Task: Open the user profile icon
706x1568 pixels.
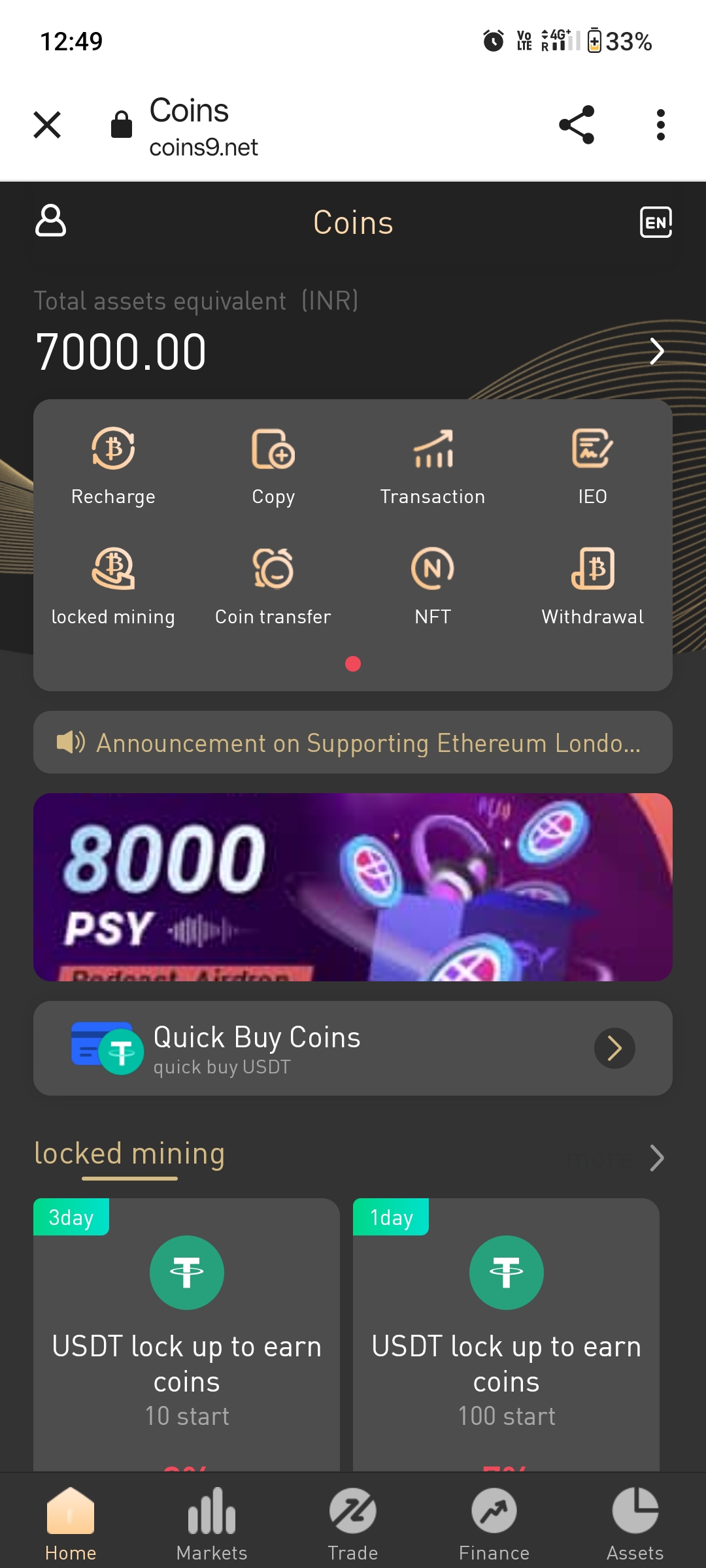Action: [50, 220]
